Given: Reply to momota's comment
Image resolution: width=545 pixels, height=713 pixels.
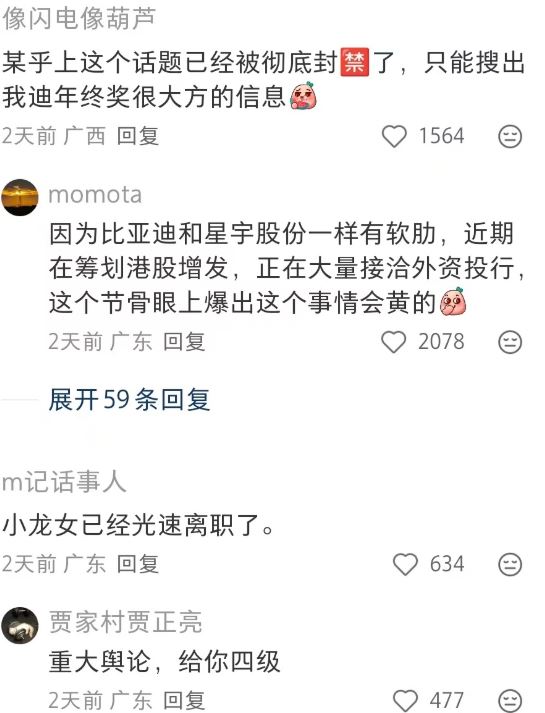Looking at the screenshot, I should click(184, 341).
